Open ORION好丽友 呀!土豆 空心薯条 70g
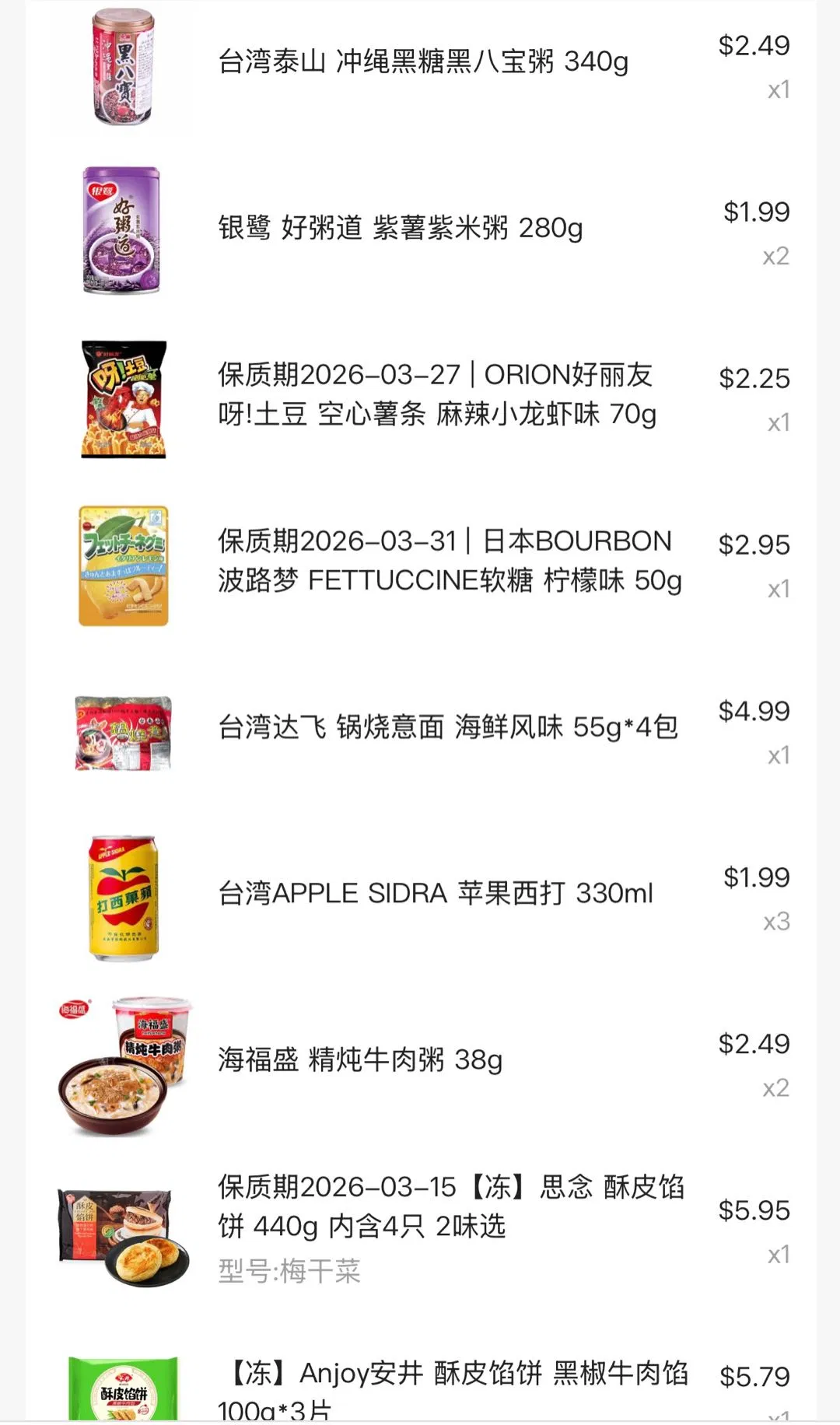Viewport: 840px width, 1425px height. [436, 394]
